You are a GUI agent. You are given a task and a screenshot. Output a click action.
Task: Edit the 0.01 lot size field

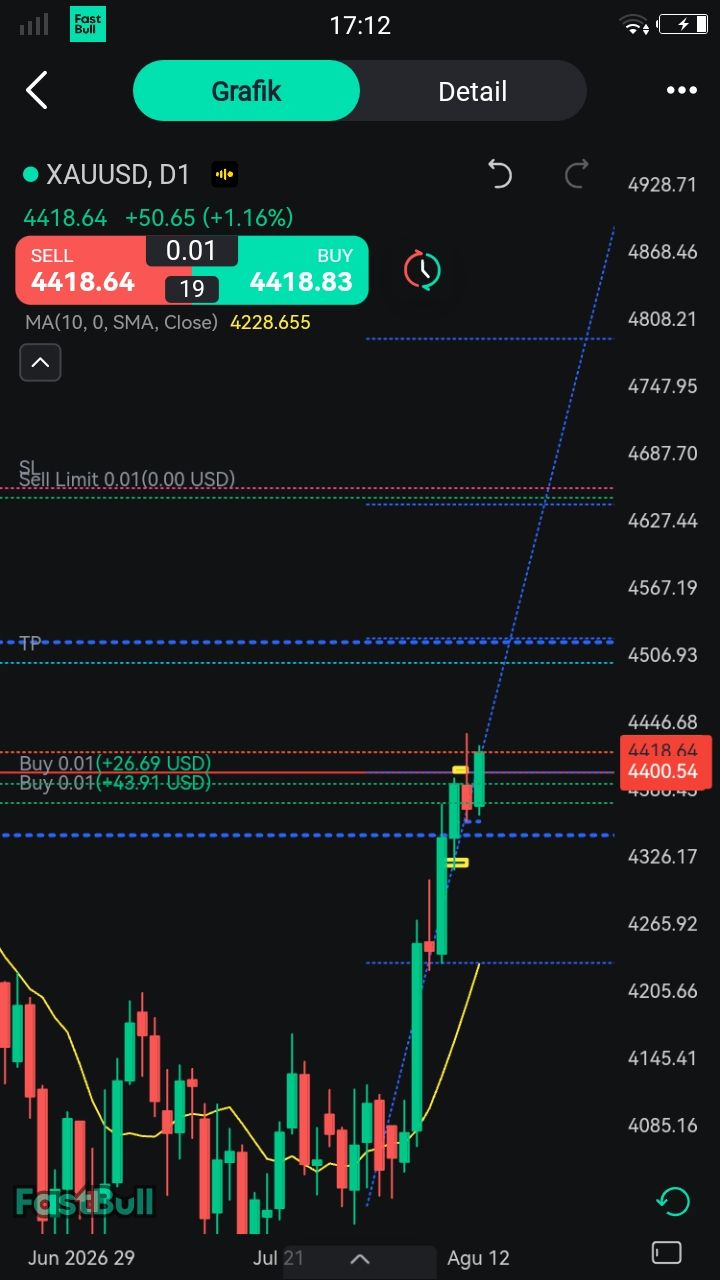point(191,250)
